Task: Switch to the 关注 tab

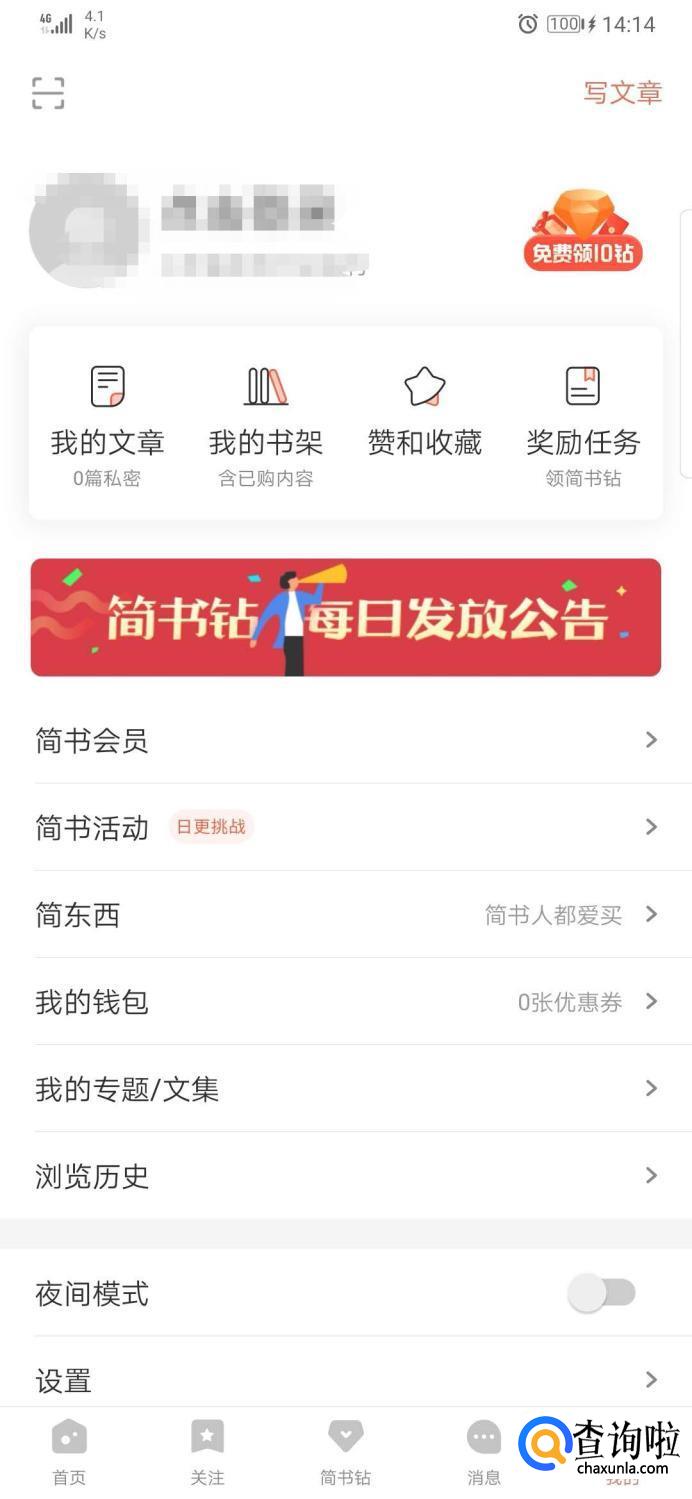Action: pos(207,1451)
